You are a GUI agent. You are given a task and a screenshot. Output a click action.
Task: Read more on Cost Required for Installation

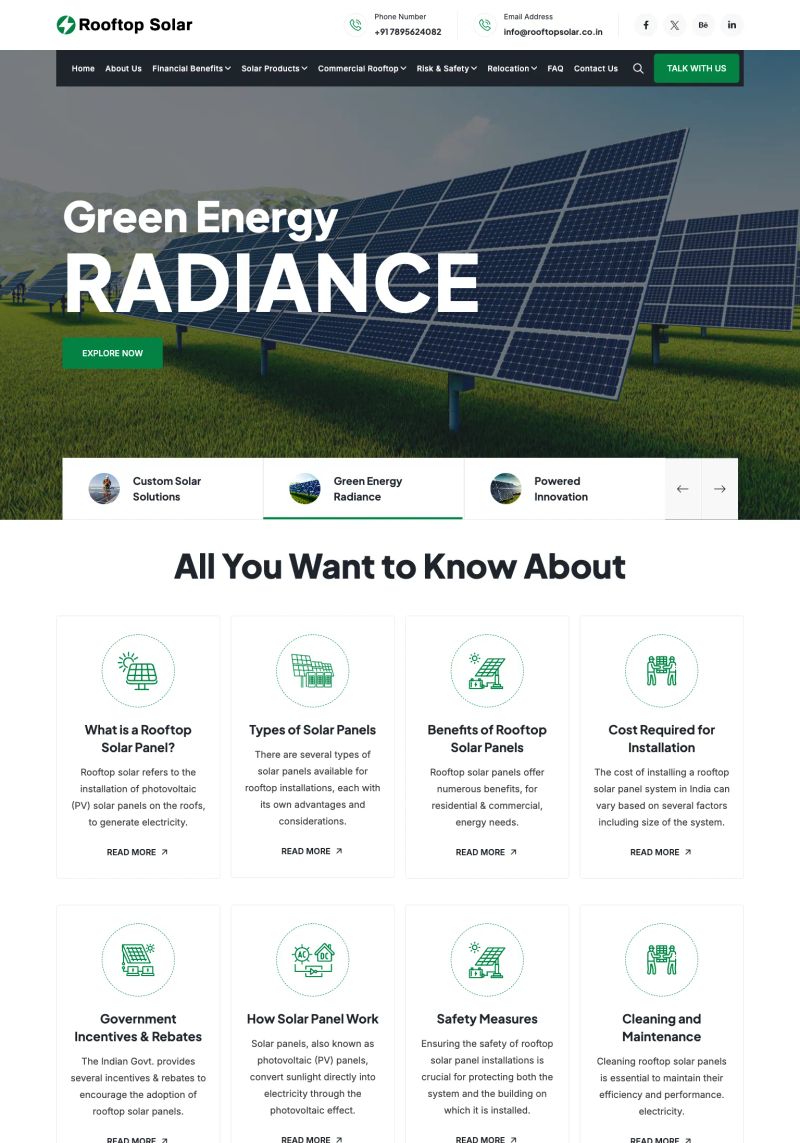click(660, 852)
